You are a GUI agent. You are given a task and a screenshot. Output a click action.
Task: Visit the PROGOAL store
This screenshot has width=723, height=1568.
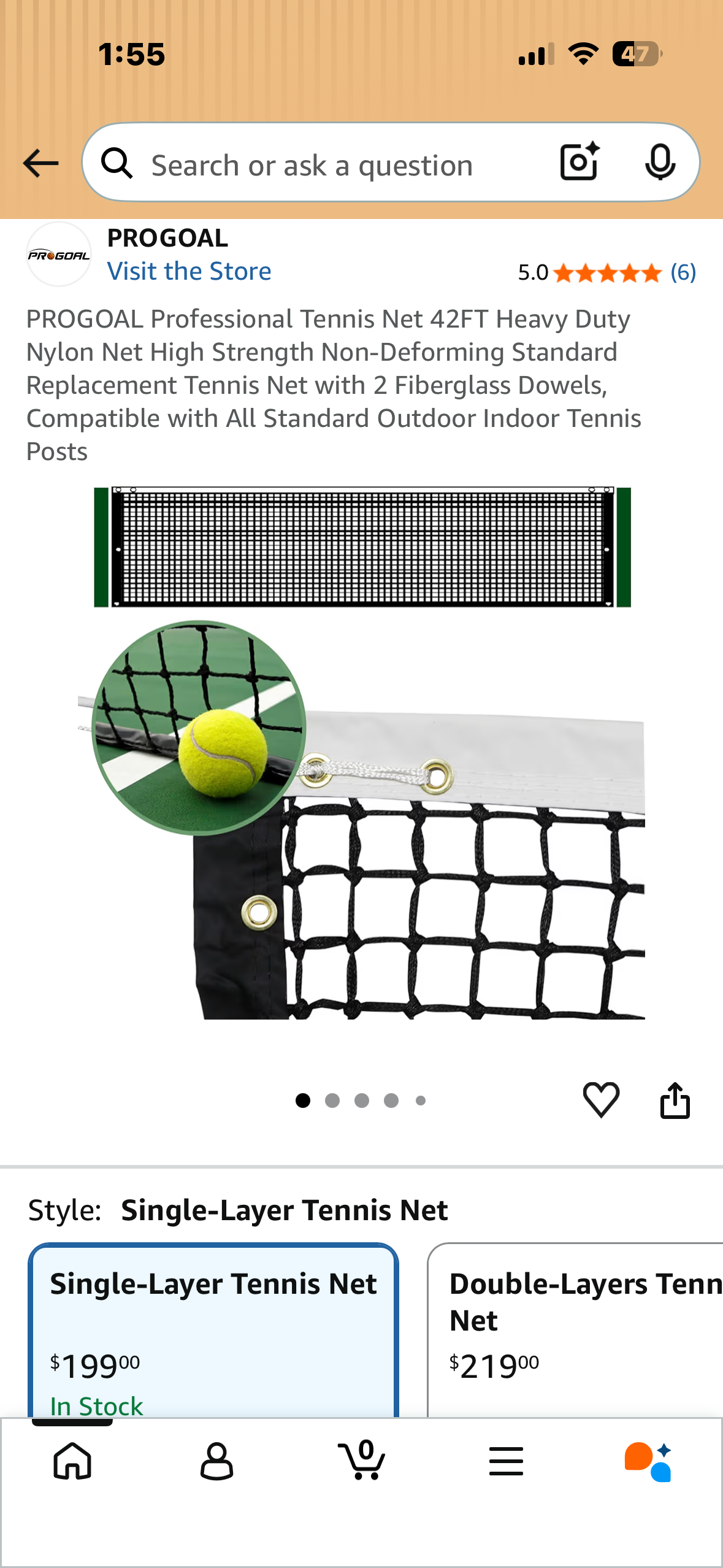(189, 271)
